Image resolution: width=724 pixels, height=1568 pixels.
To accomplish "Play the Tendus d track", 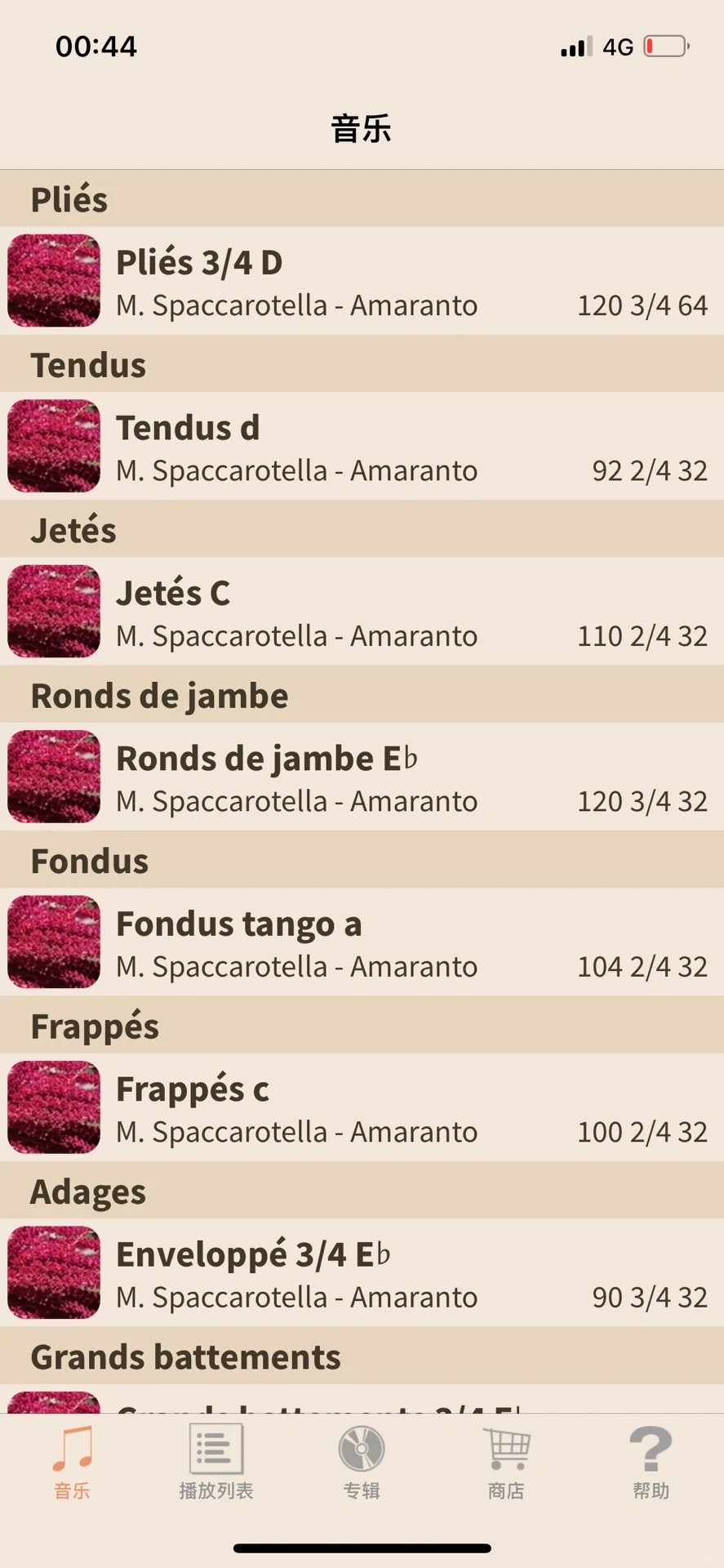I will pyautogui.click(x=362, y=447).
